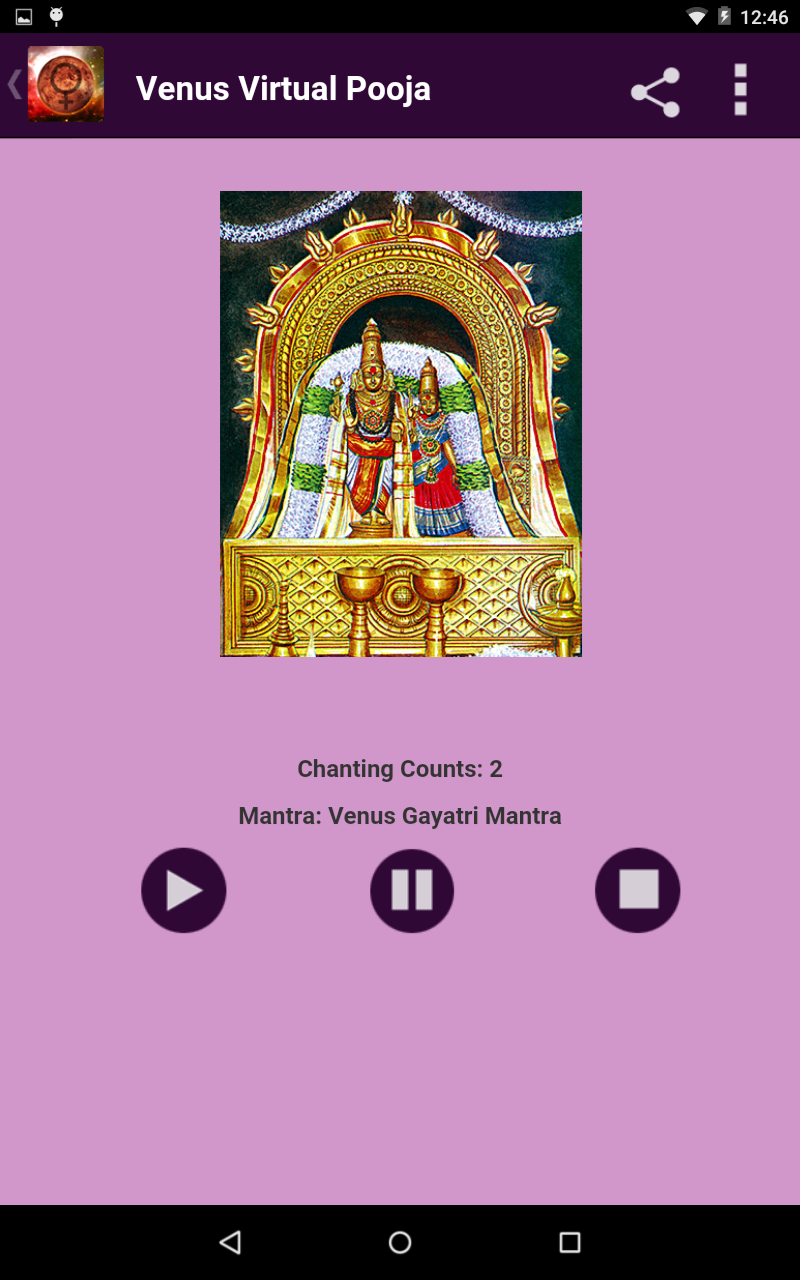
Task: Tap the deity picture of Venus
Action: pos(400,423)
